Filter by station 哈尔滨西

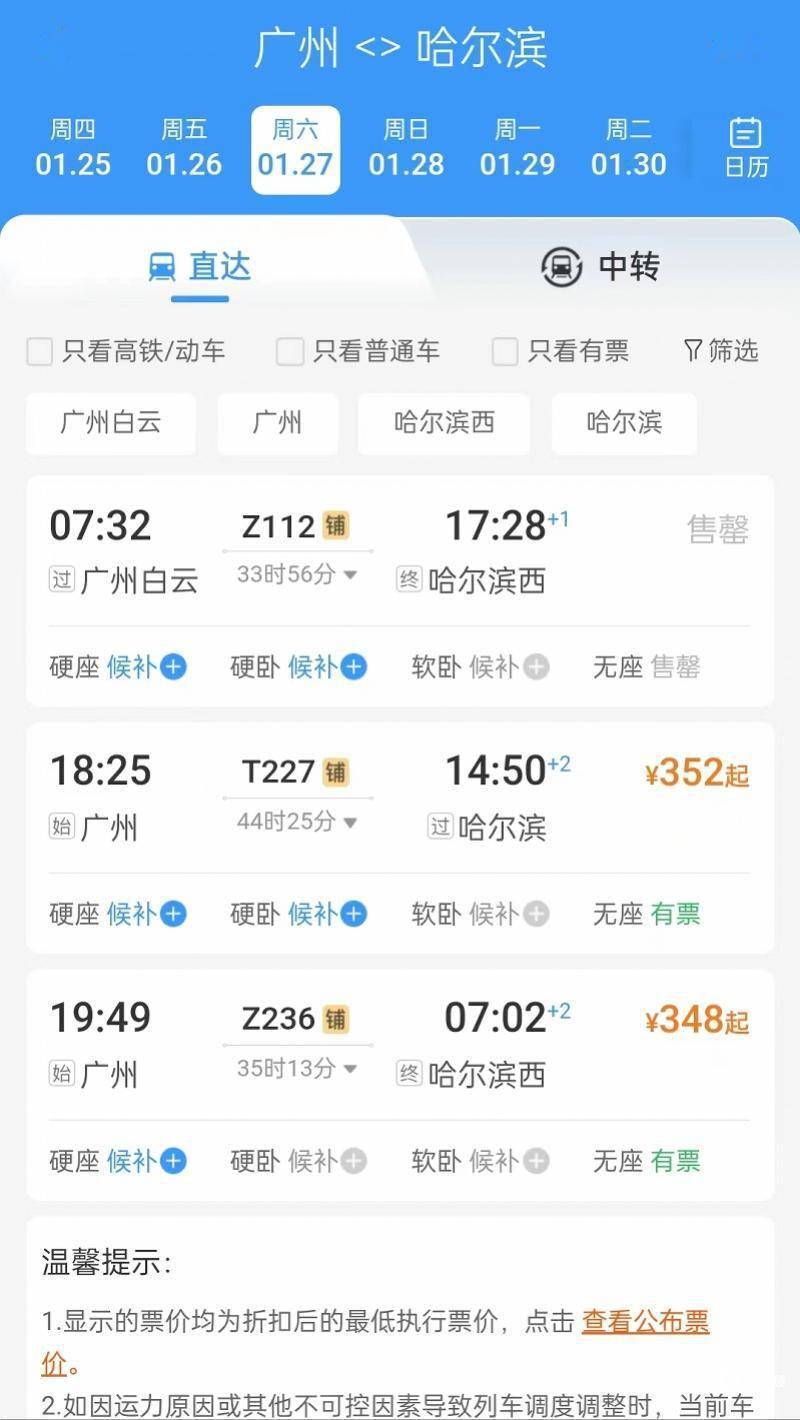(x=444, y=423)
